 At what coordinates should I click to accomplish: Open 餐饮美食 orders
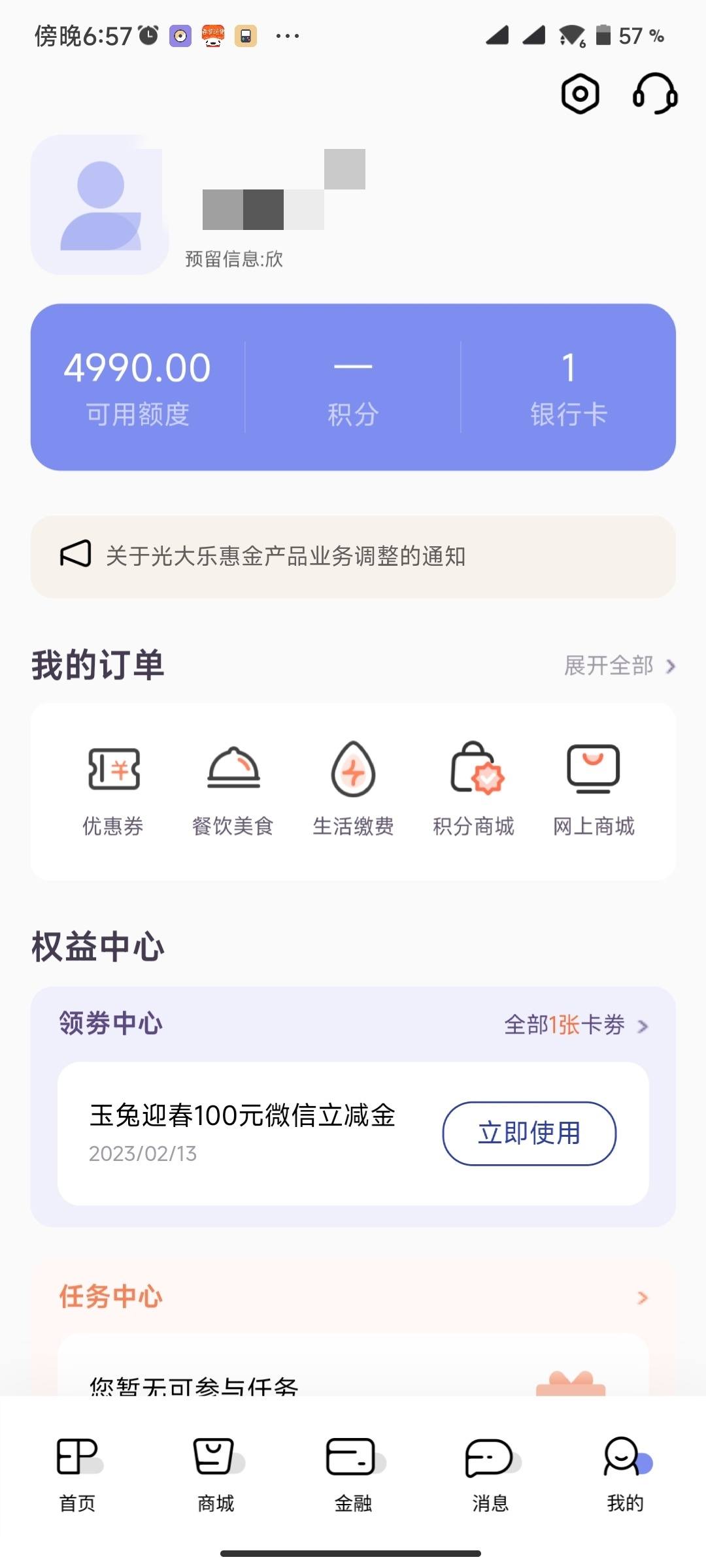point(233,791)
